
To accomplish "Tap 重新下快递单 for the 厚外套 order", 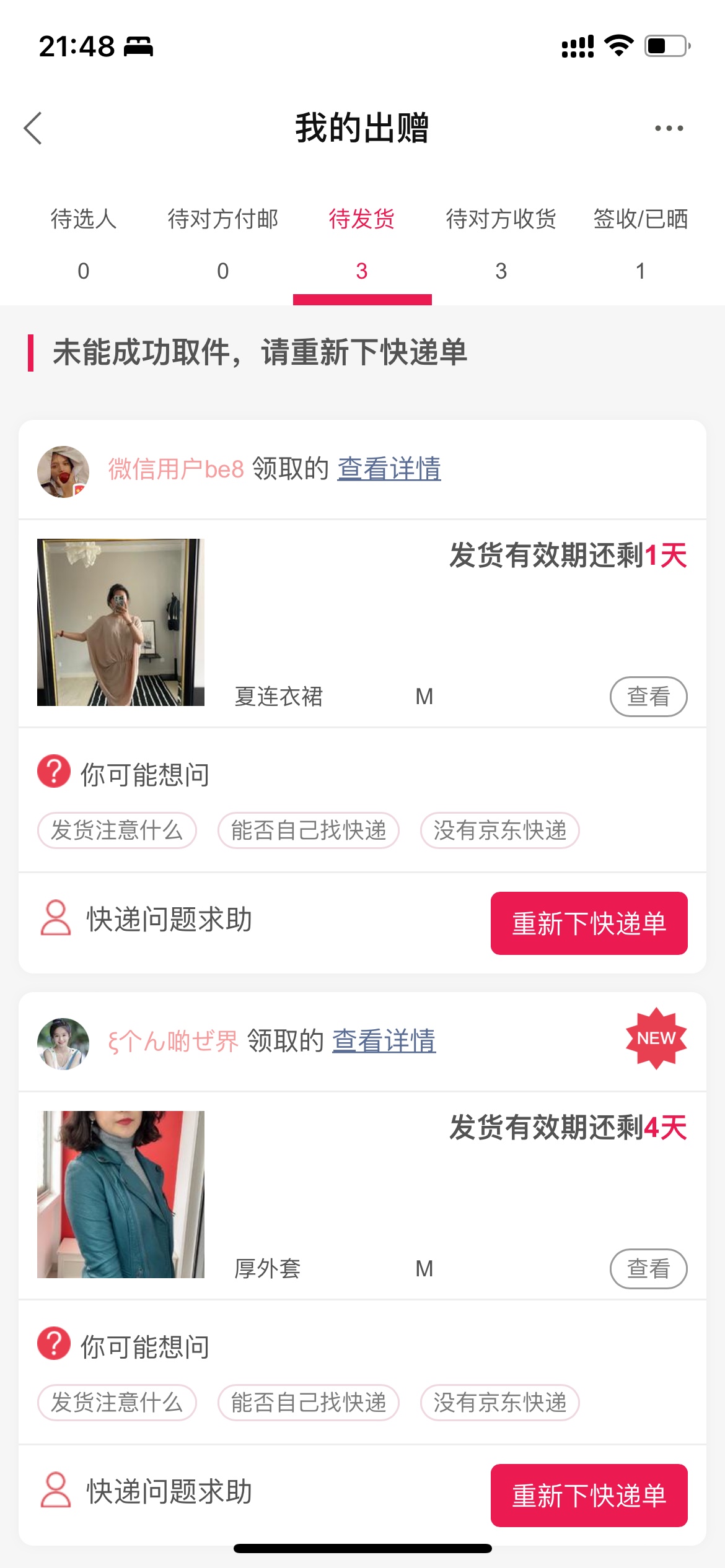I will click(x=589, y=1495).
